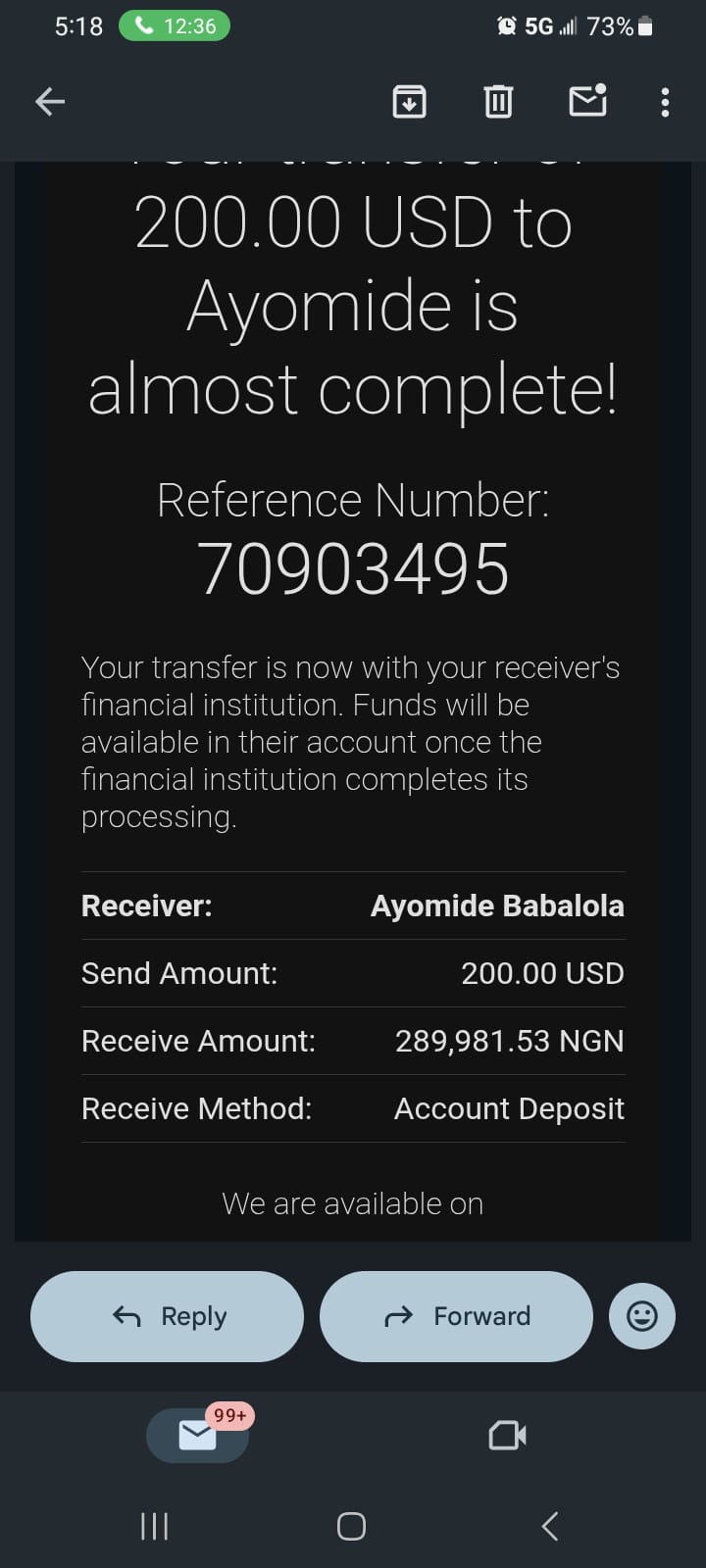Delete this email

click(x=498, y=101)
